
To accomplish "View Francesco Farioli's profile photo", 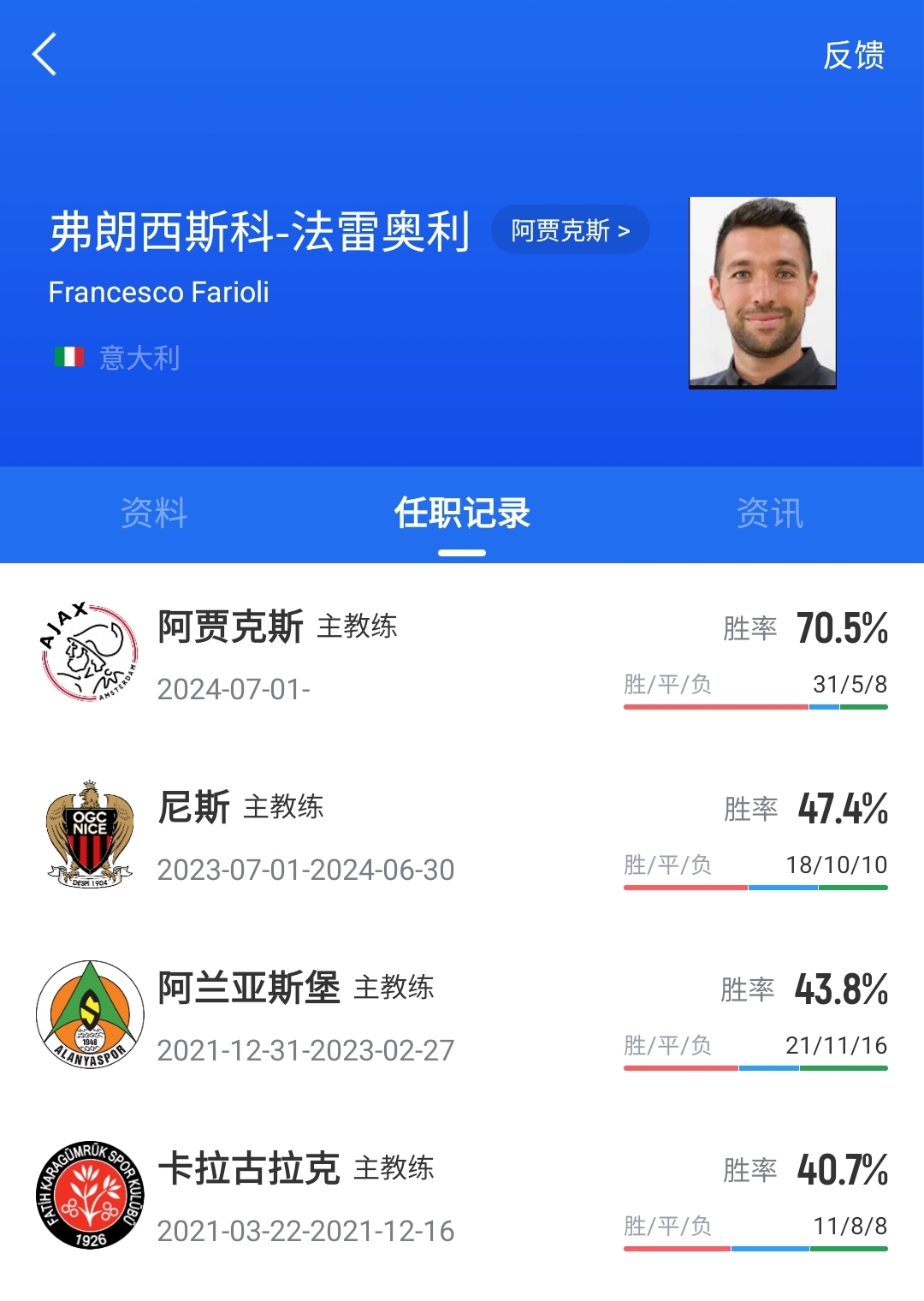I will tap(762, 293).
